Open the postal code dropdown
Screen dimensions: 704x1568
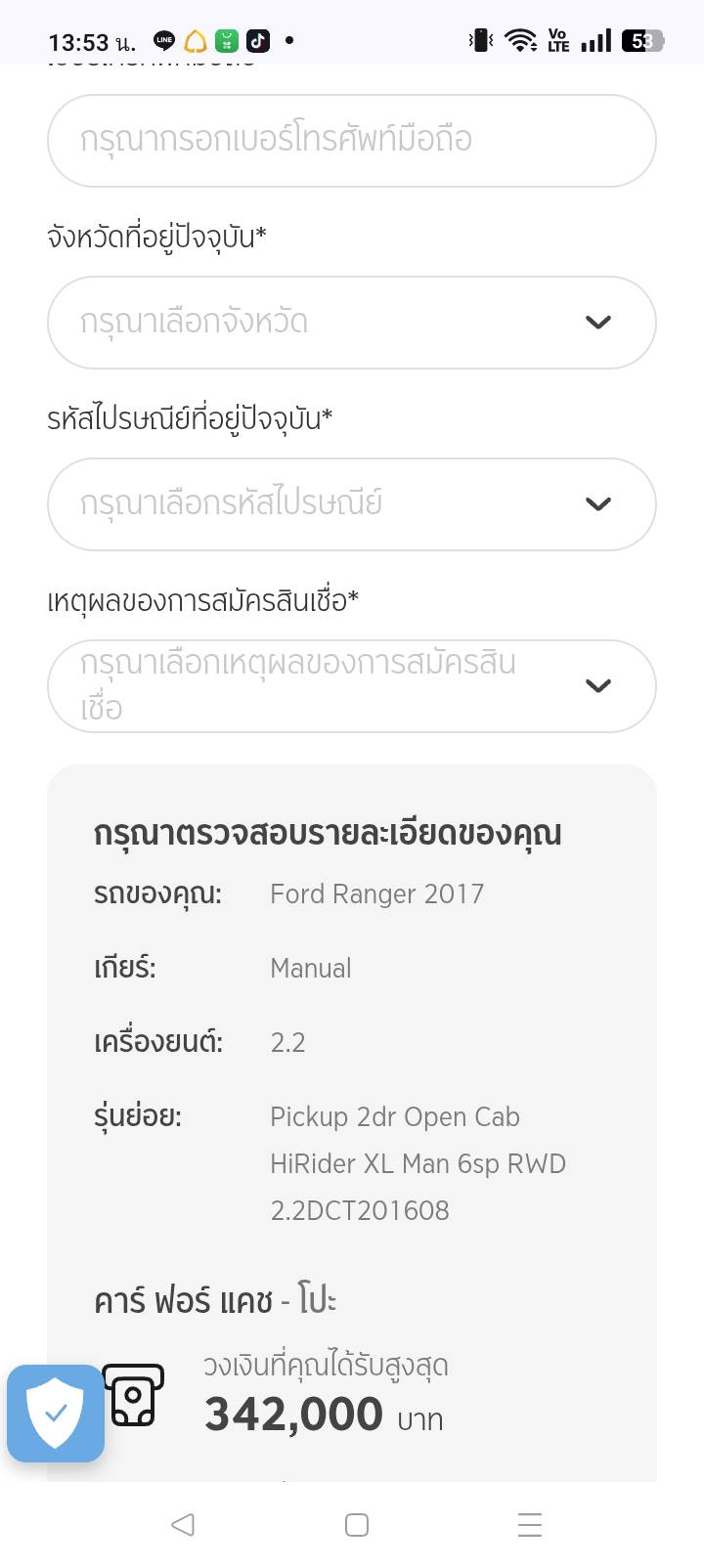pos(351,504)
